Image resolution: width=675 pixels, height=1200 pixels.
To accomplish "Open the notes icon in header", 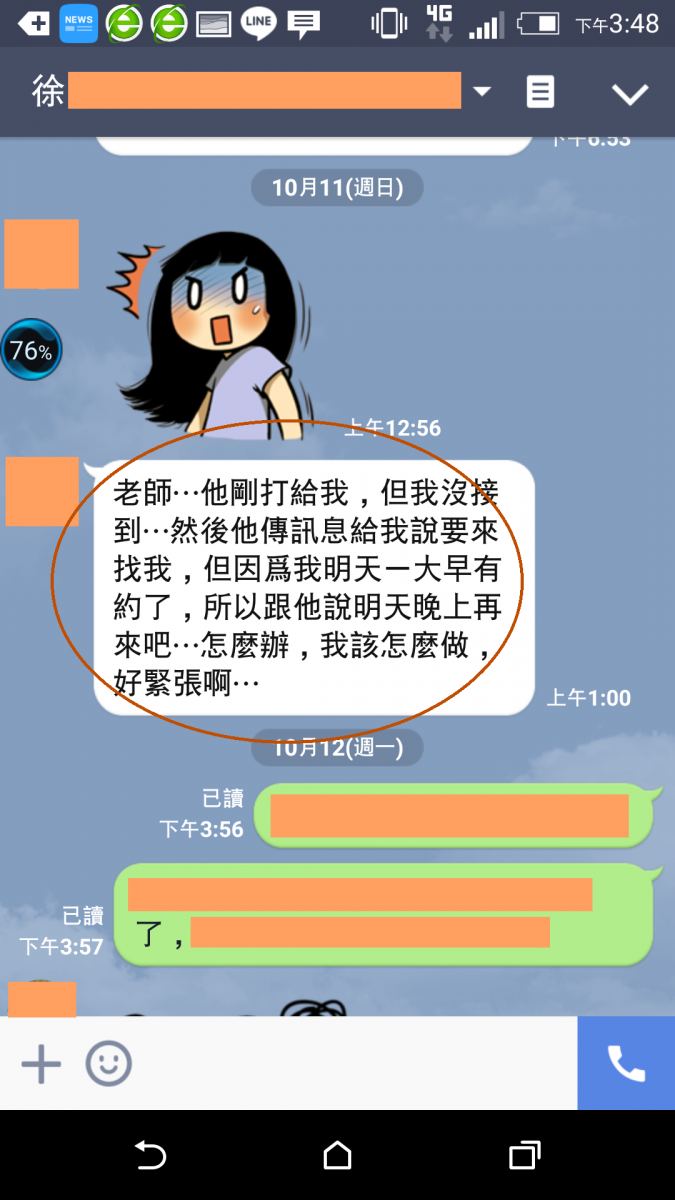I will tap(540, 93).
